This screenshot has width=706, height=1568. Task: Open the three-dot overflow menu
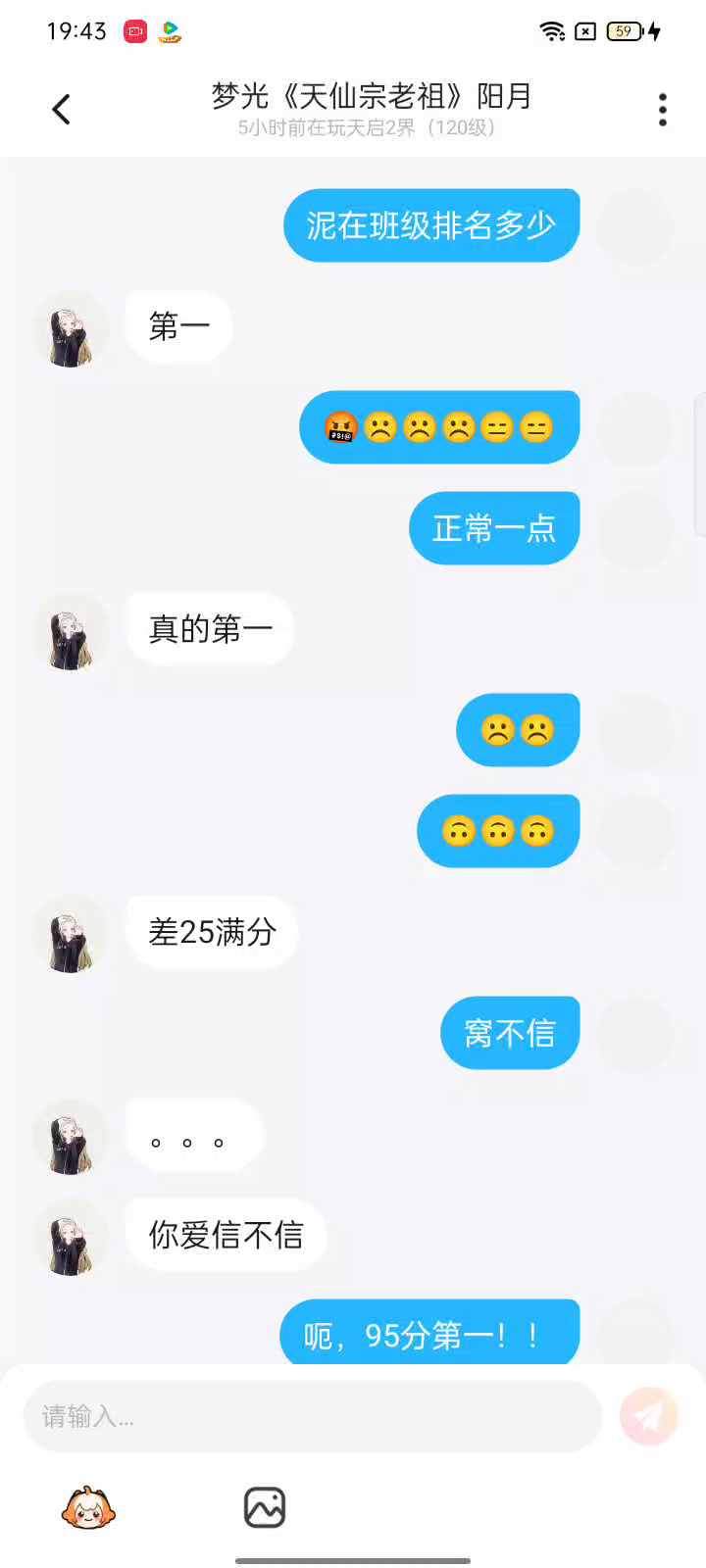[663, 109]
